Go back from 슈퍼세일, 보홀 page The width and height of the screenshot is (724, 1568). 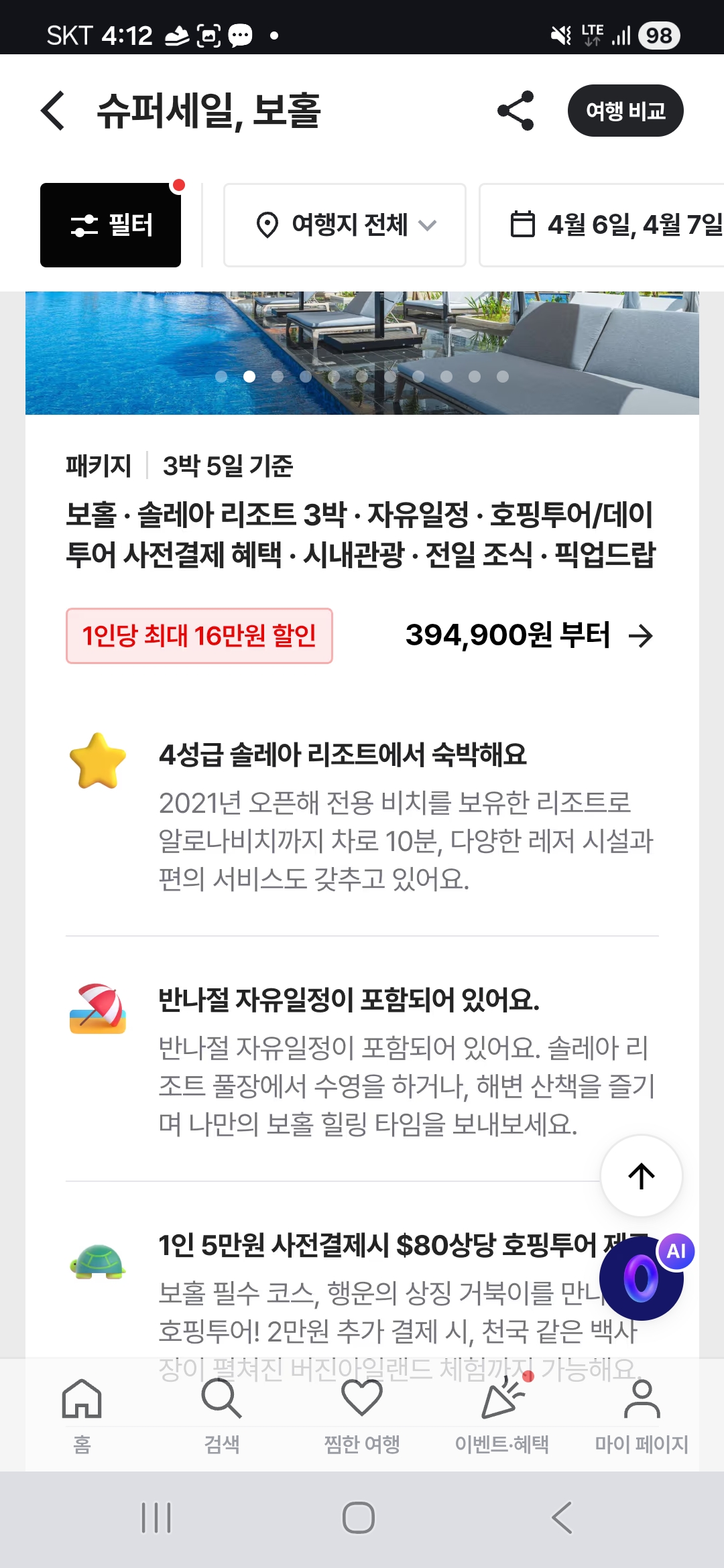coord(54,111)
